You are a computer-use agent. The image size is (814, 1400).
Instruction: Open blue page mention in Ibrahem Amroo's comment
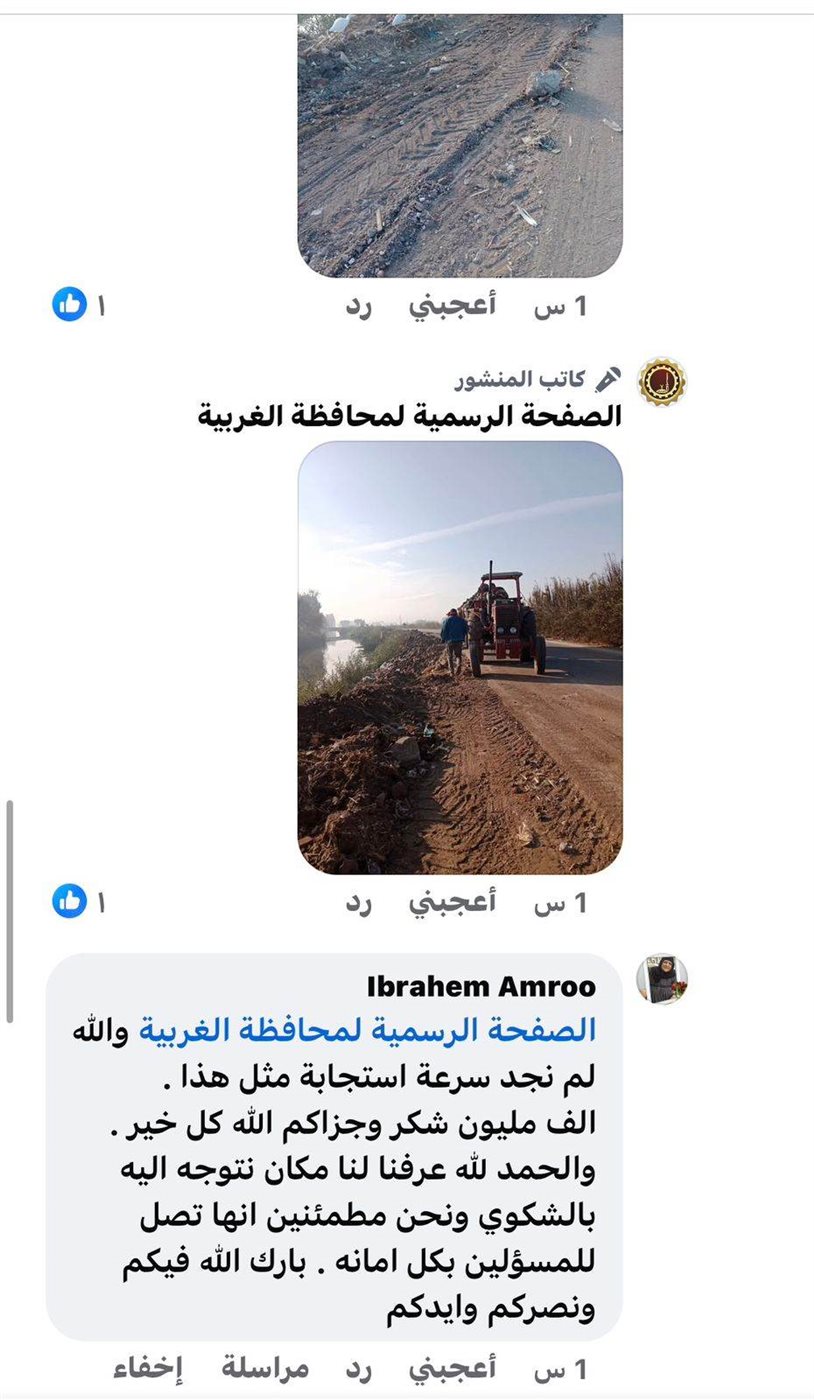coord(367,1030)
